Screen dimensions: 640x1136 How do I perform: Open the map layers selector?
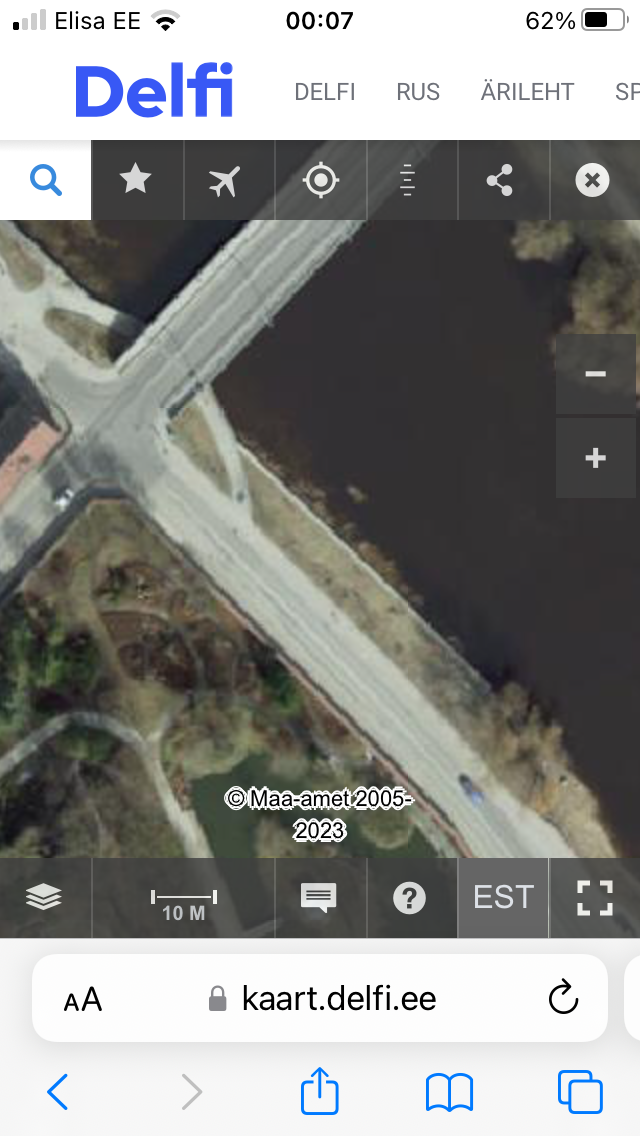(44, 897)
